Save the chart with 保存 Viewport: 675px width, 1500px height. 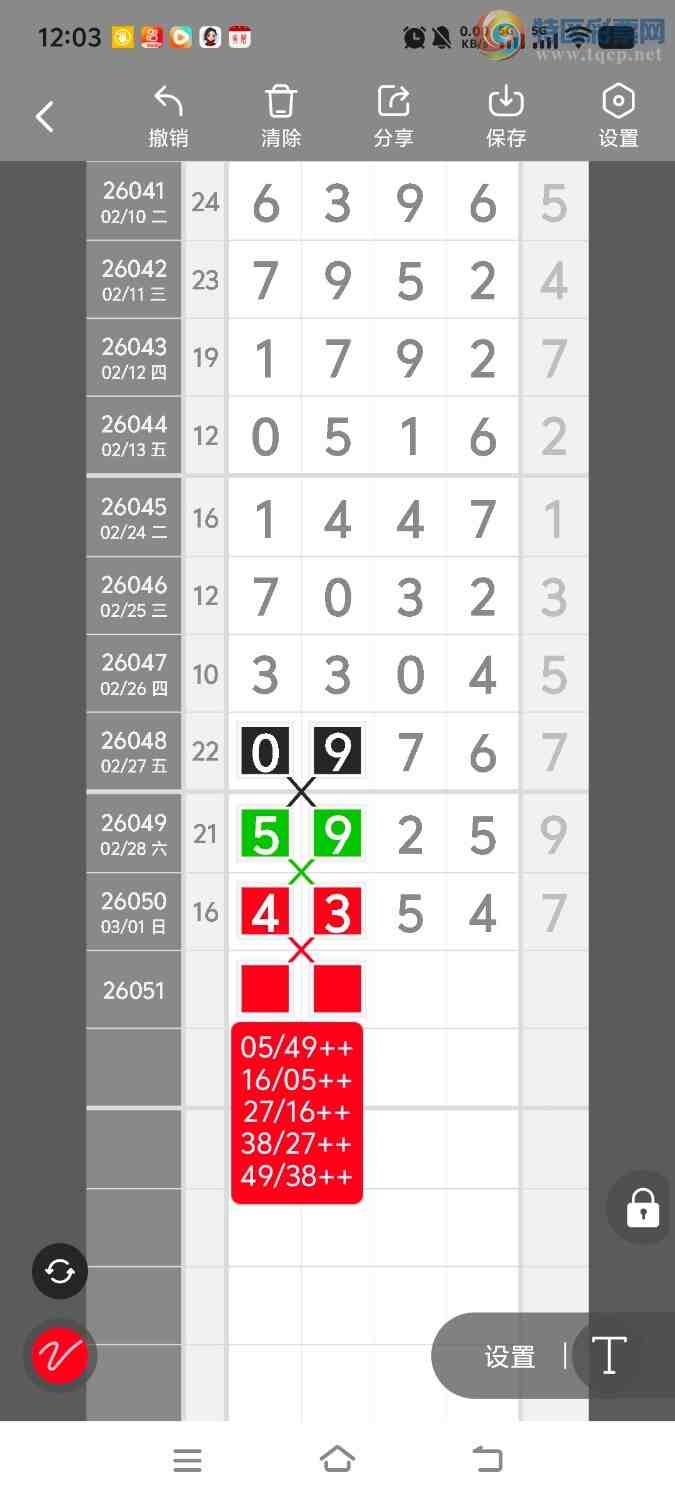[506, 117]
